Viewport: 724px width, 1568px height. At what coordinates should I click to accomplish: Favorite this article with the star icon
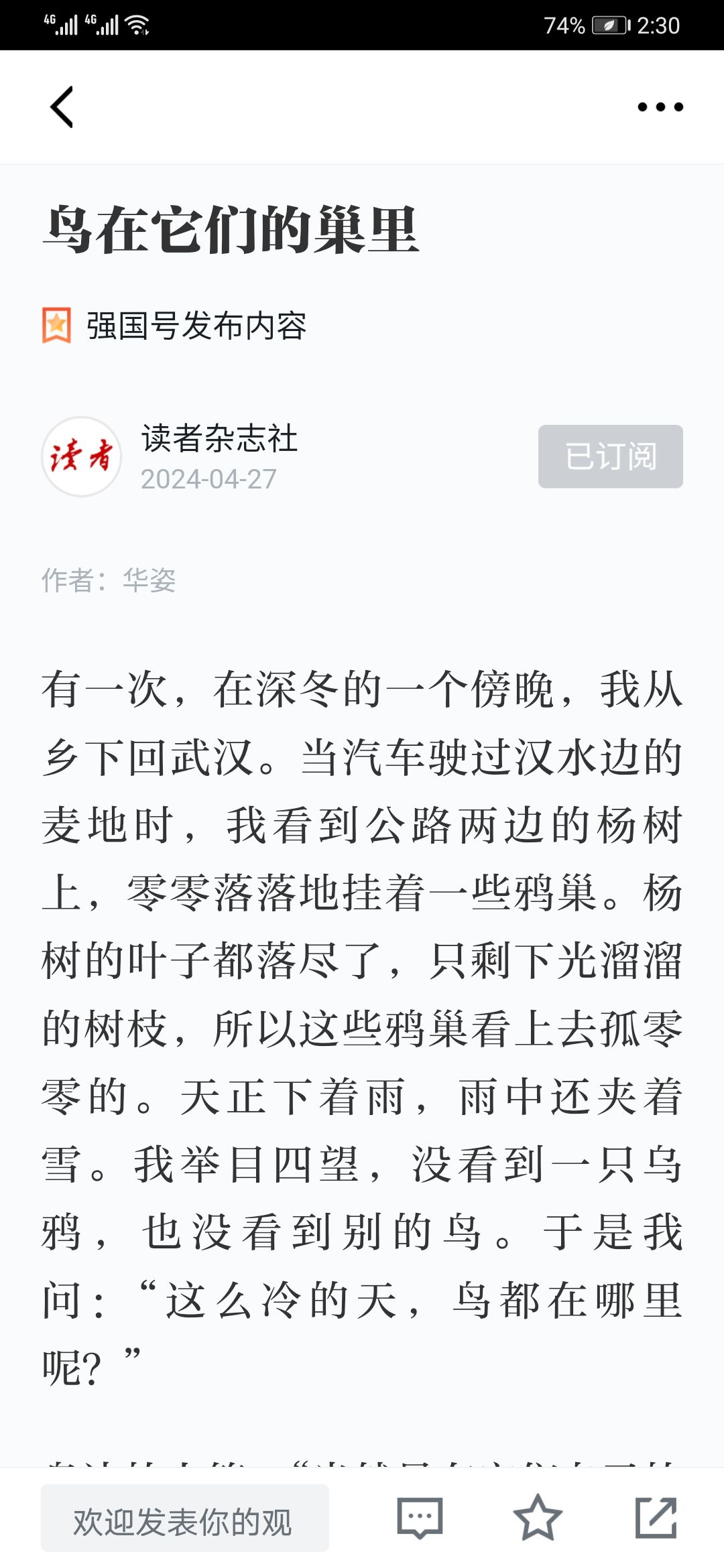coord(538,1517)
